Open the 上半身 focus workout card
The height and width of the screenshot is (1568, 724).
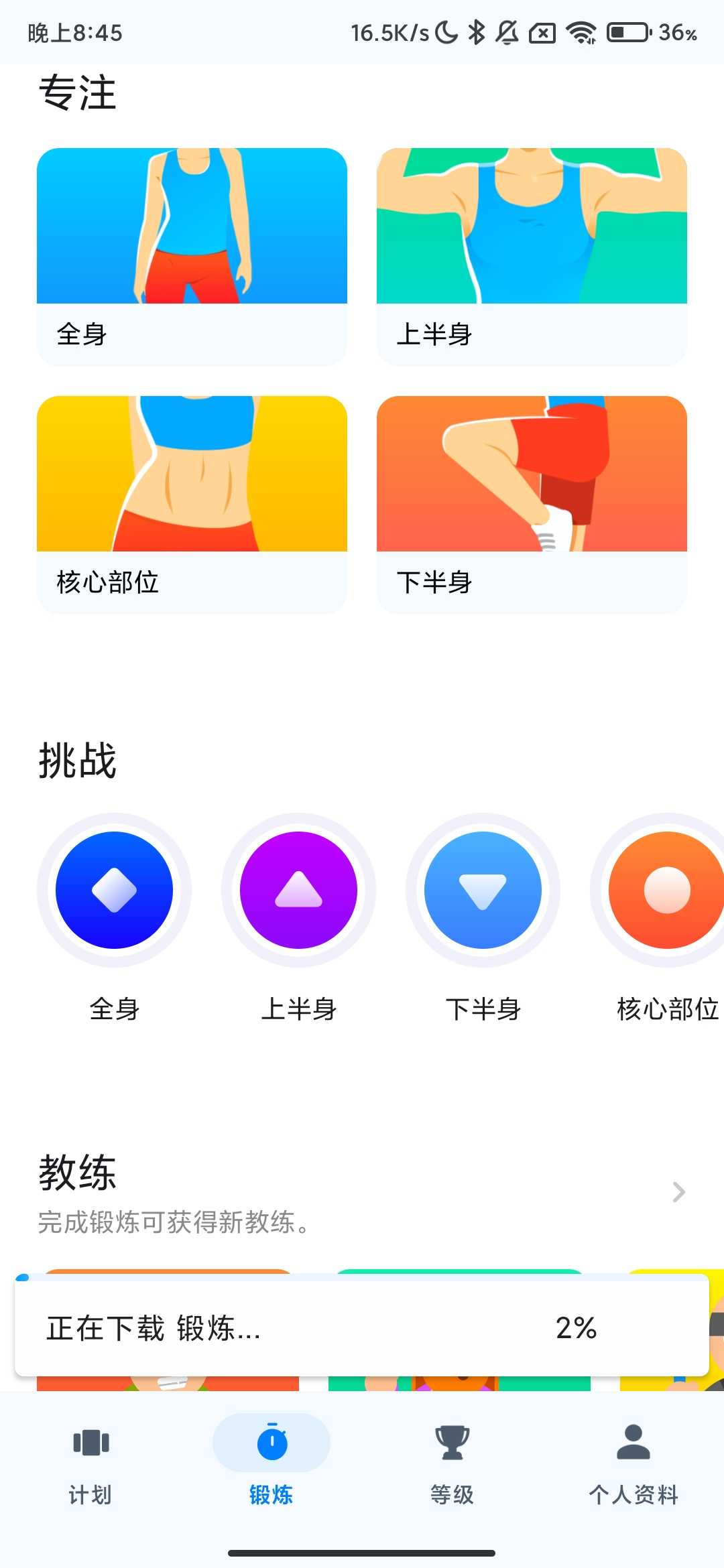(532, 256)
